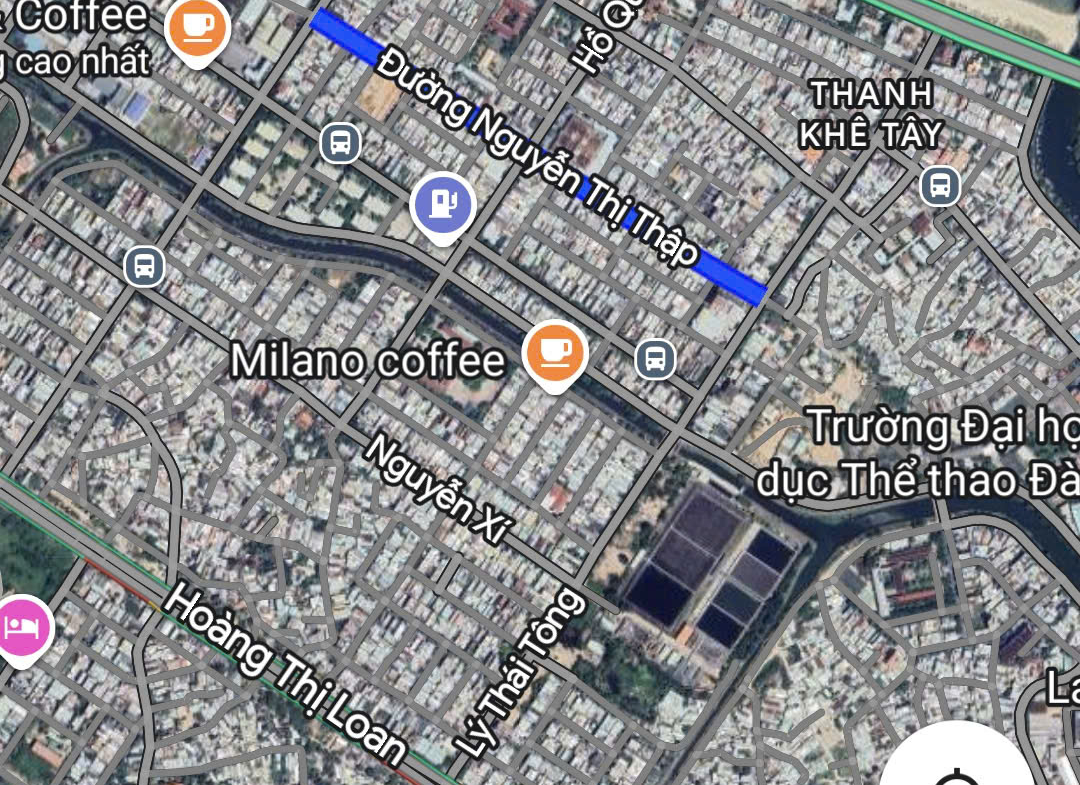Tap the pink hotel lodging marker
1080x785 pixels.
22,628
